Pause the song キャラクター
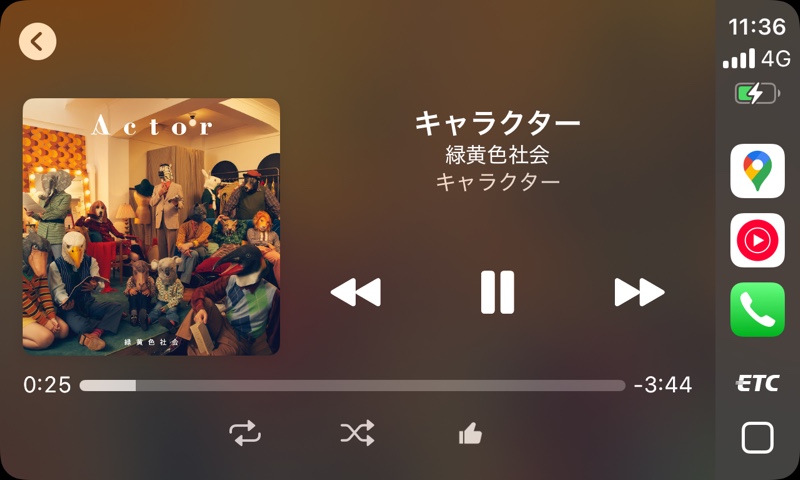800x480 pixels. tap(497, 292)
